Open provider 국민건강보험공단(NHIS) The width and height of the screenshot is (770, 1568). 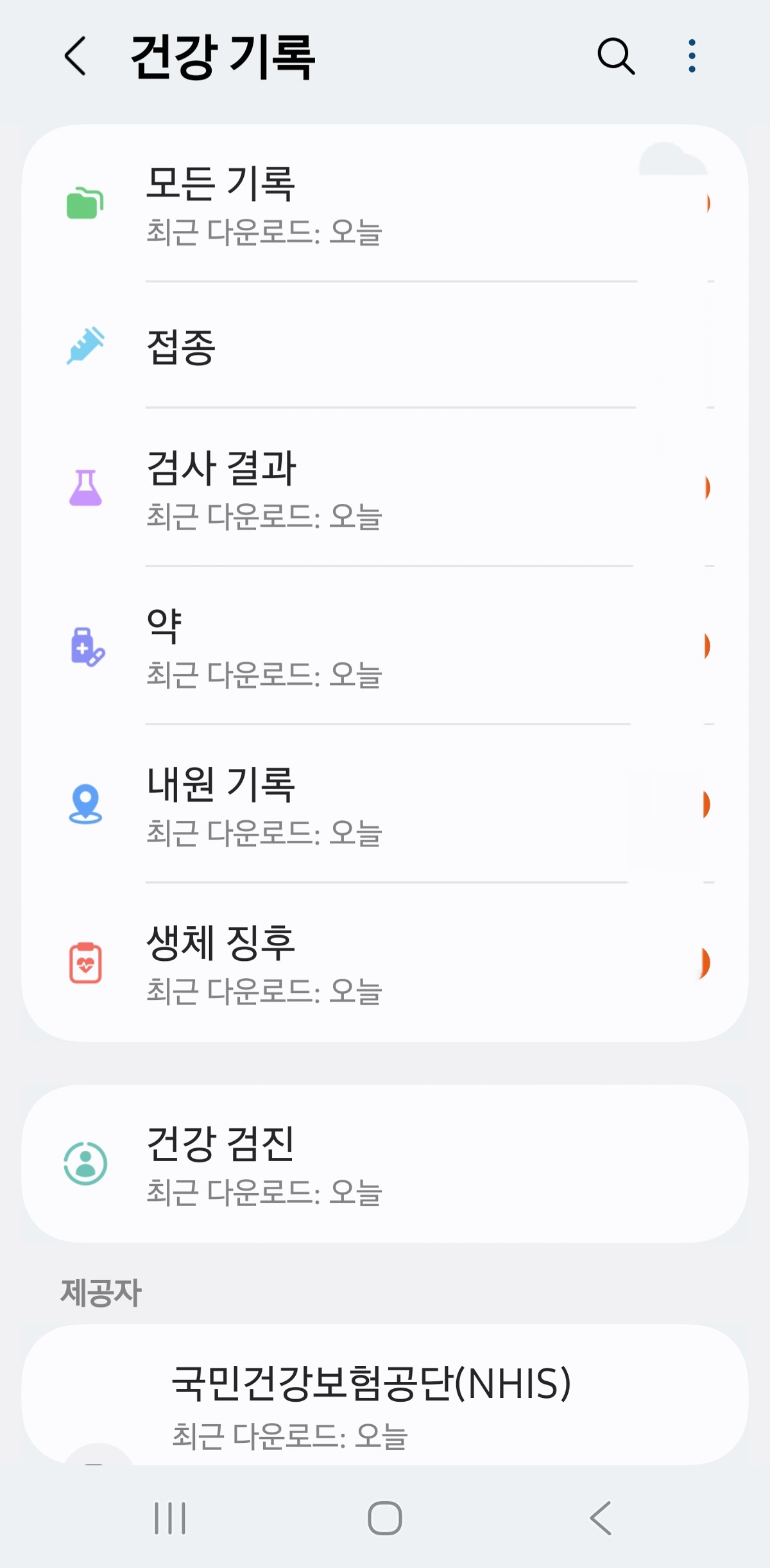click(x=385, y=1399)
